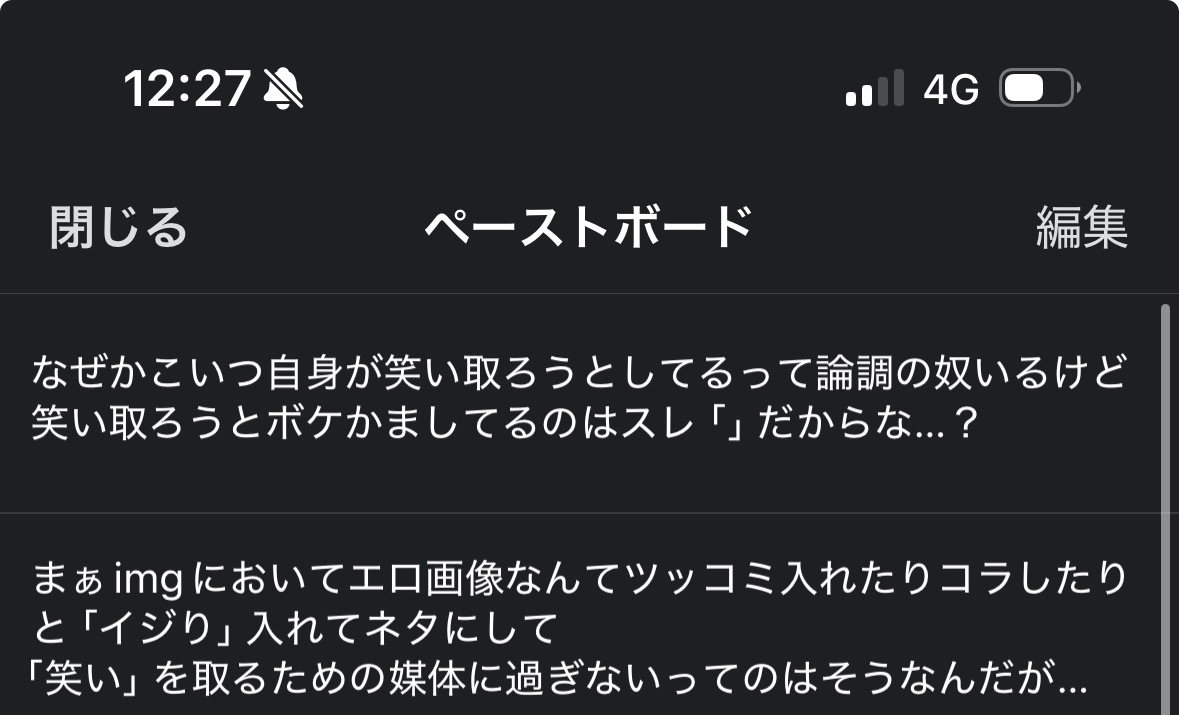Tap 編集 to edit the pasteboard list
This screenshot has width=1179, height=715.
pos(1081,228)
